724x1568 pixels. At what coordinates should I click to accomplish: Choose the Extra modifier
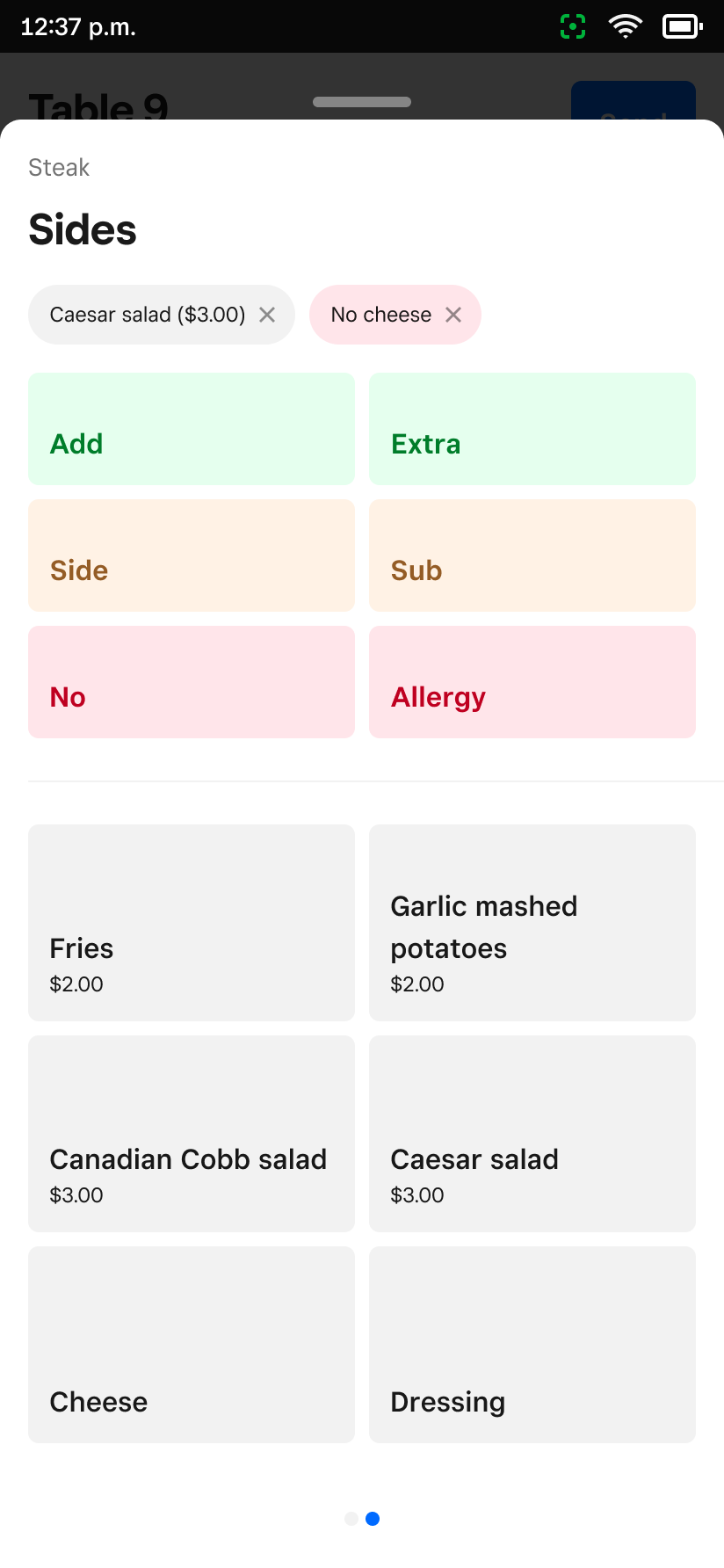[x=532, y=429]
